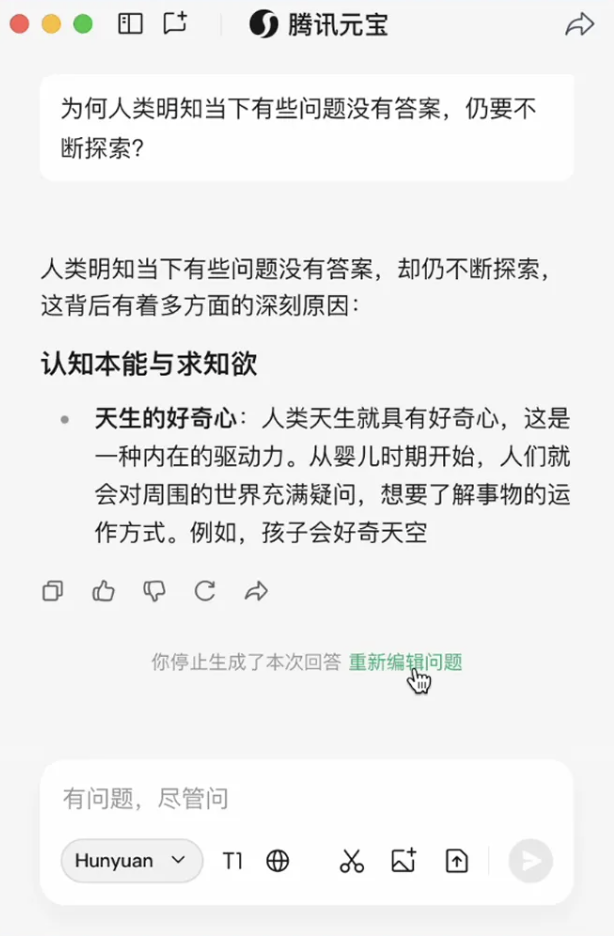Toggle the sidebar panel icon
Viewport: 614px width, 936px height.
[x=130, y=24]
